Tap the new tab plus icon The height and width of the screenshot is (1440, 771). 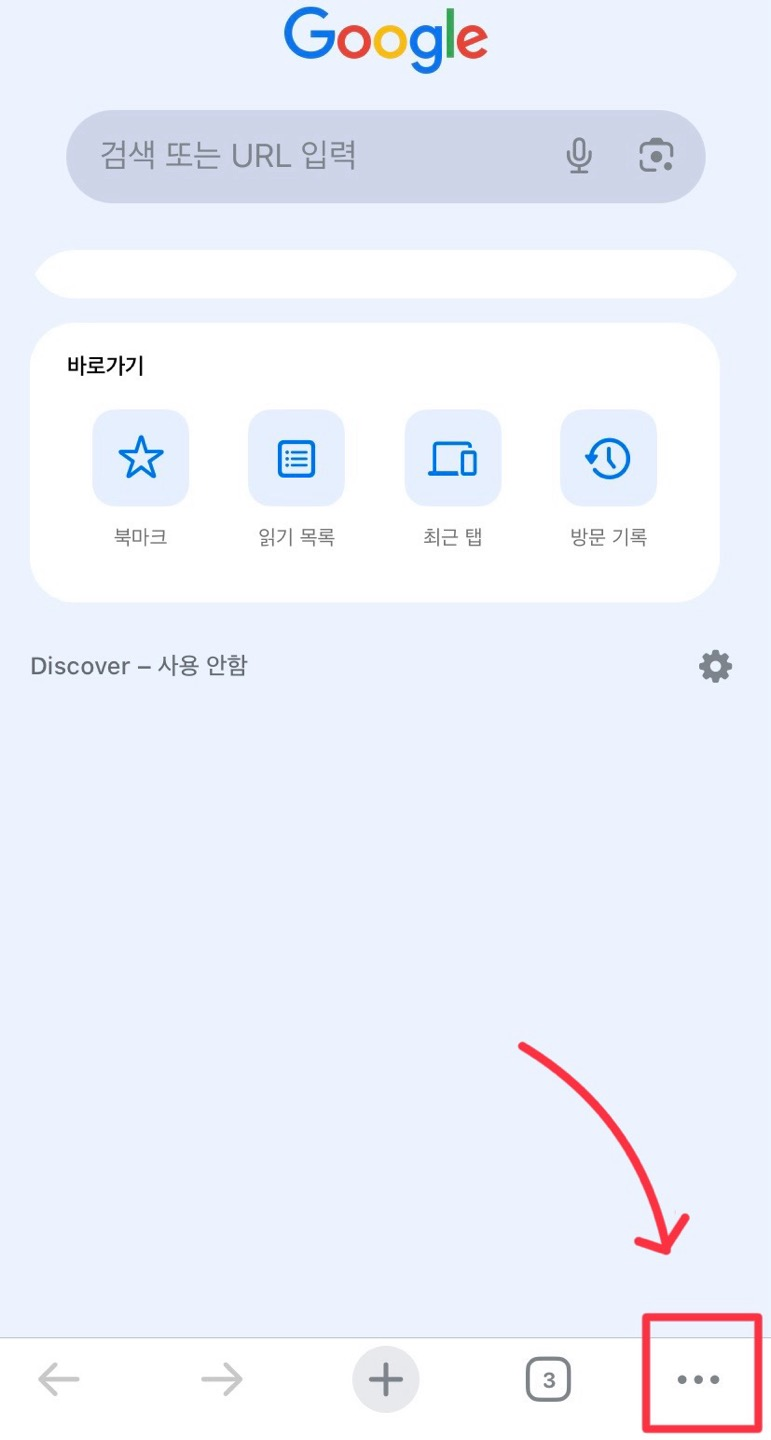pos(386,1379)
